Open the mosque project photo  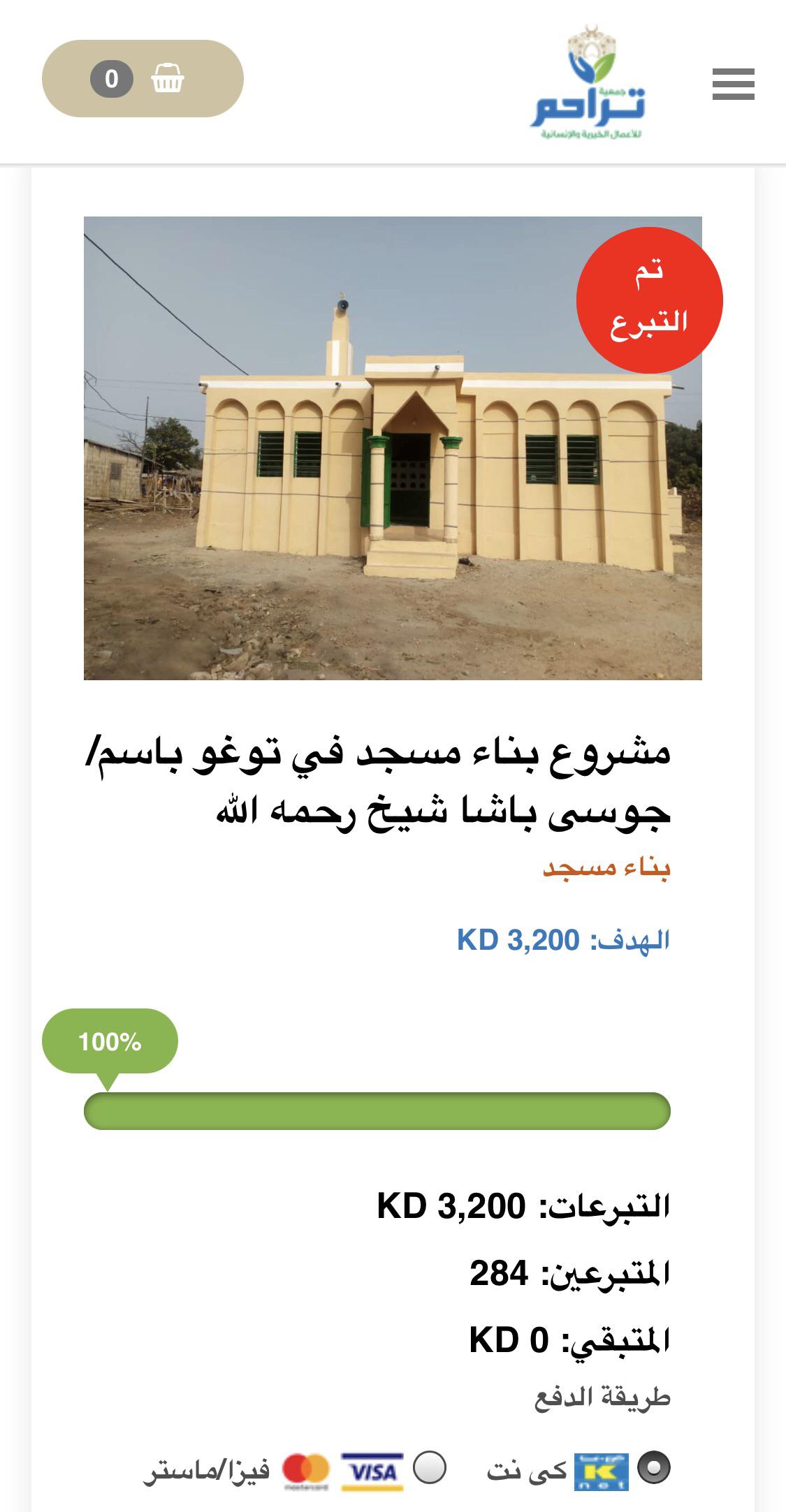coord(393,448)
